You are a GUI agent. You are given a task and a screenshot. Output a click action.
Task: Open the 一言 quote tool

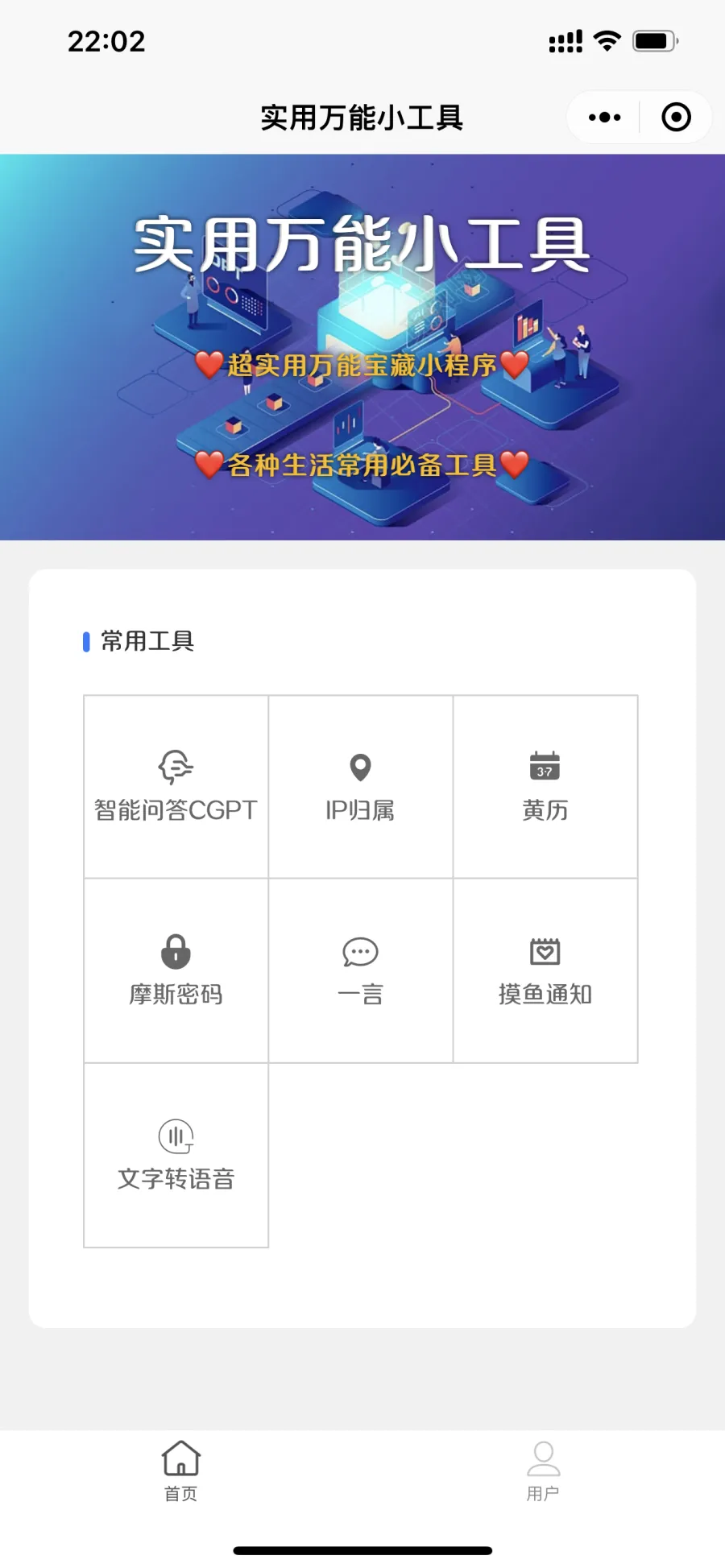point(360,970)
